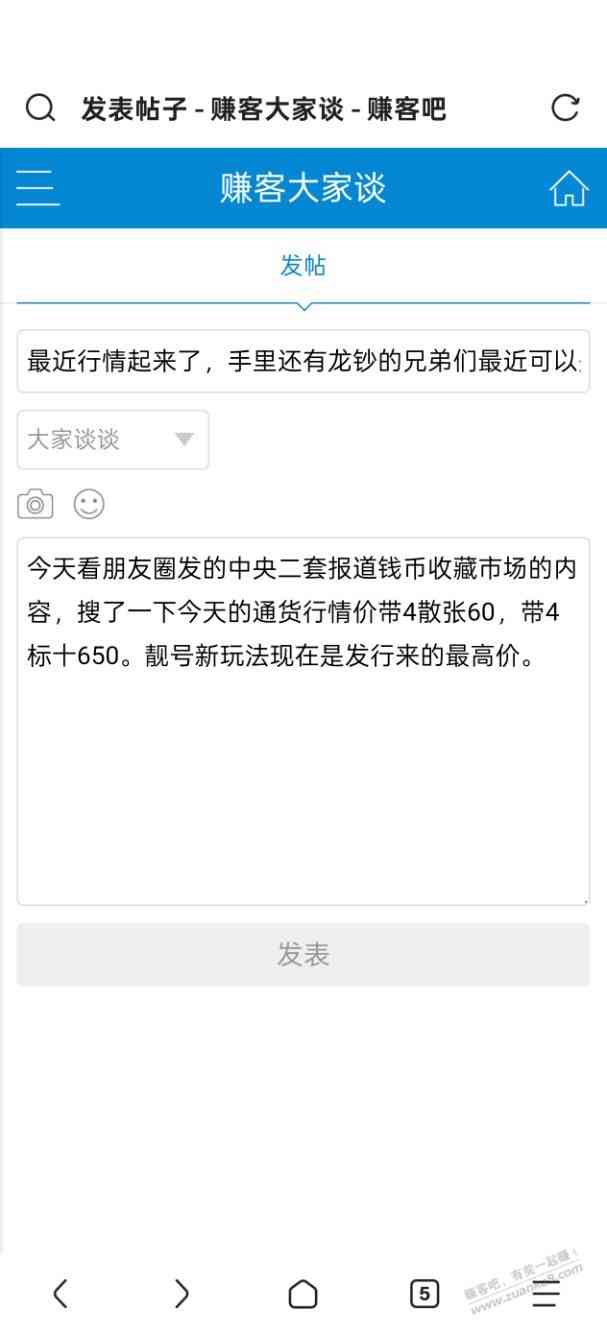The image size is (607, 1334).
Task: Reload the page
Action: [565, 108]
